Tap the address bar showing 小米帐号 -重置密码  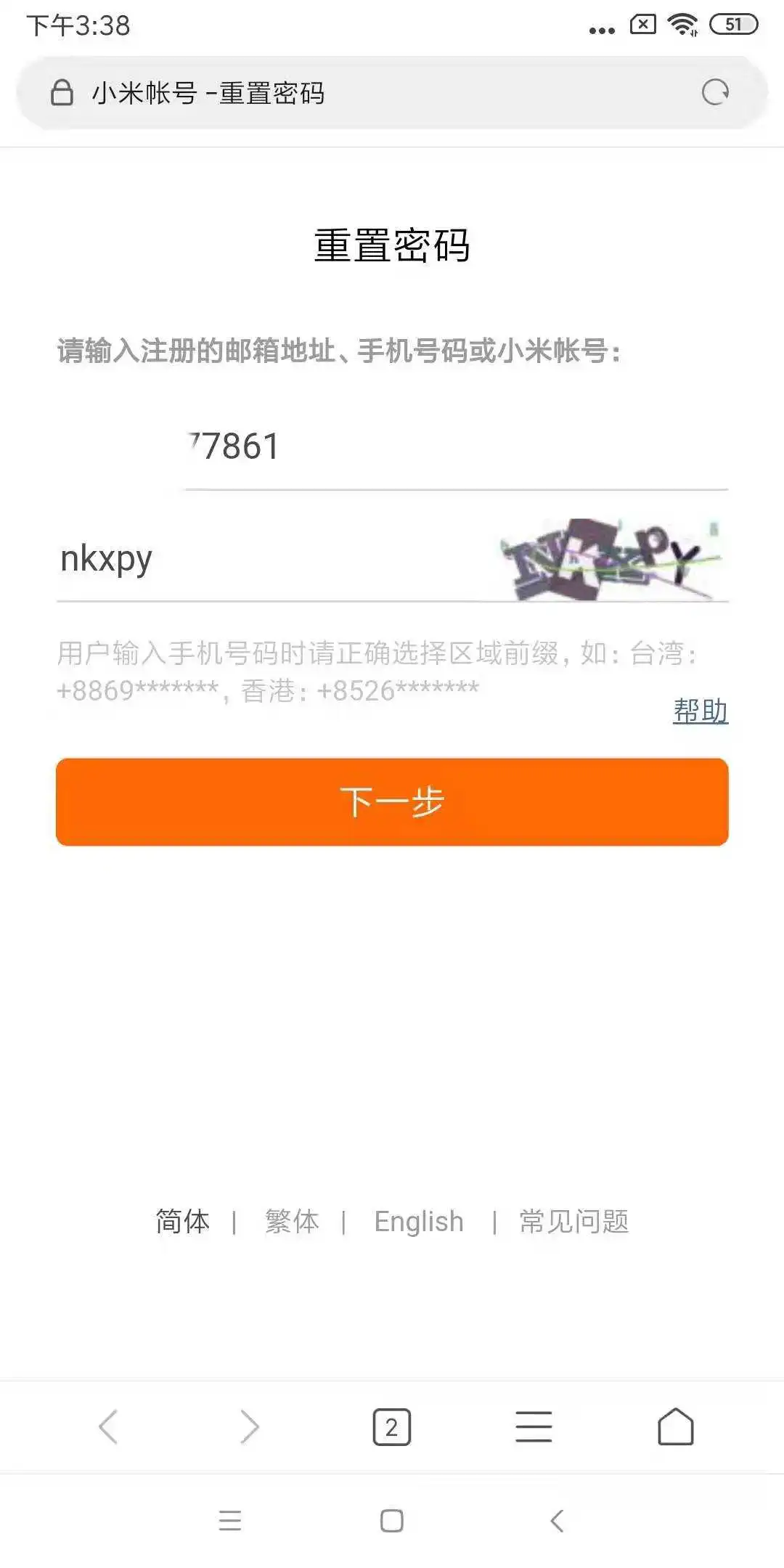coord(363,93)
